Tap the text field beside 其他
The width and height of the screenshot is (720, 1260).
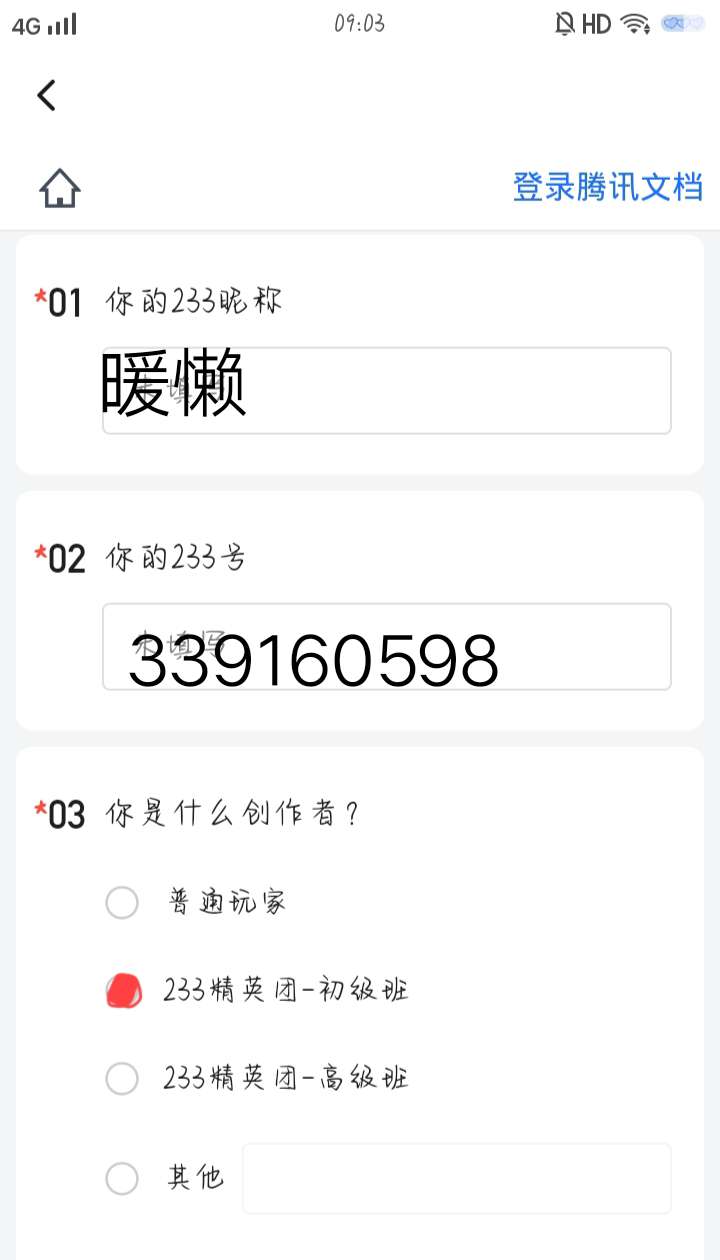457,1178
